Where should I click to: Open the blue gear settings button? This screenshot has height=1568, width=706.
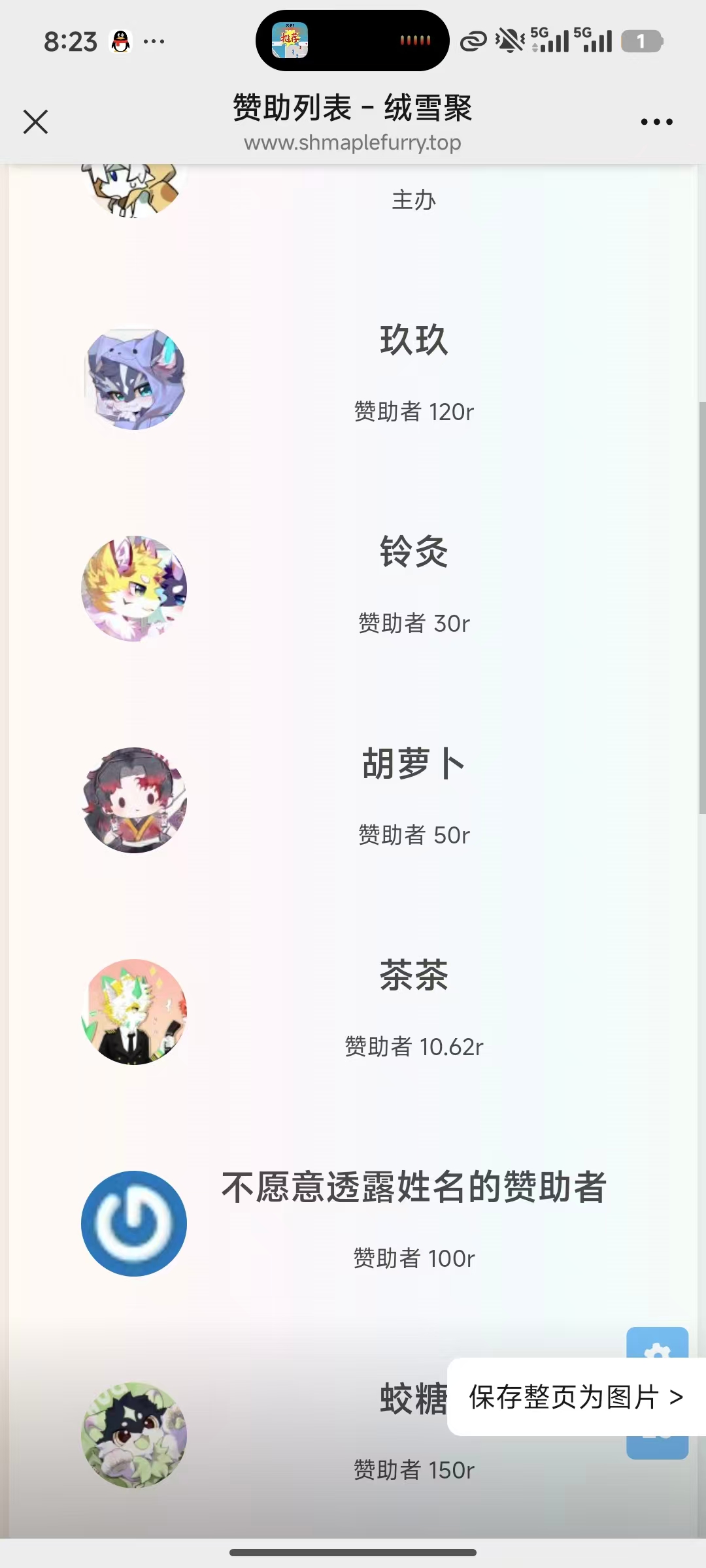click(x=657, y=1344)
